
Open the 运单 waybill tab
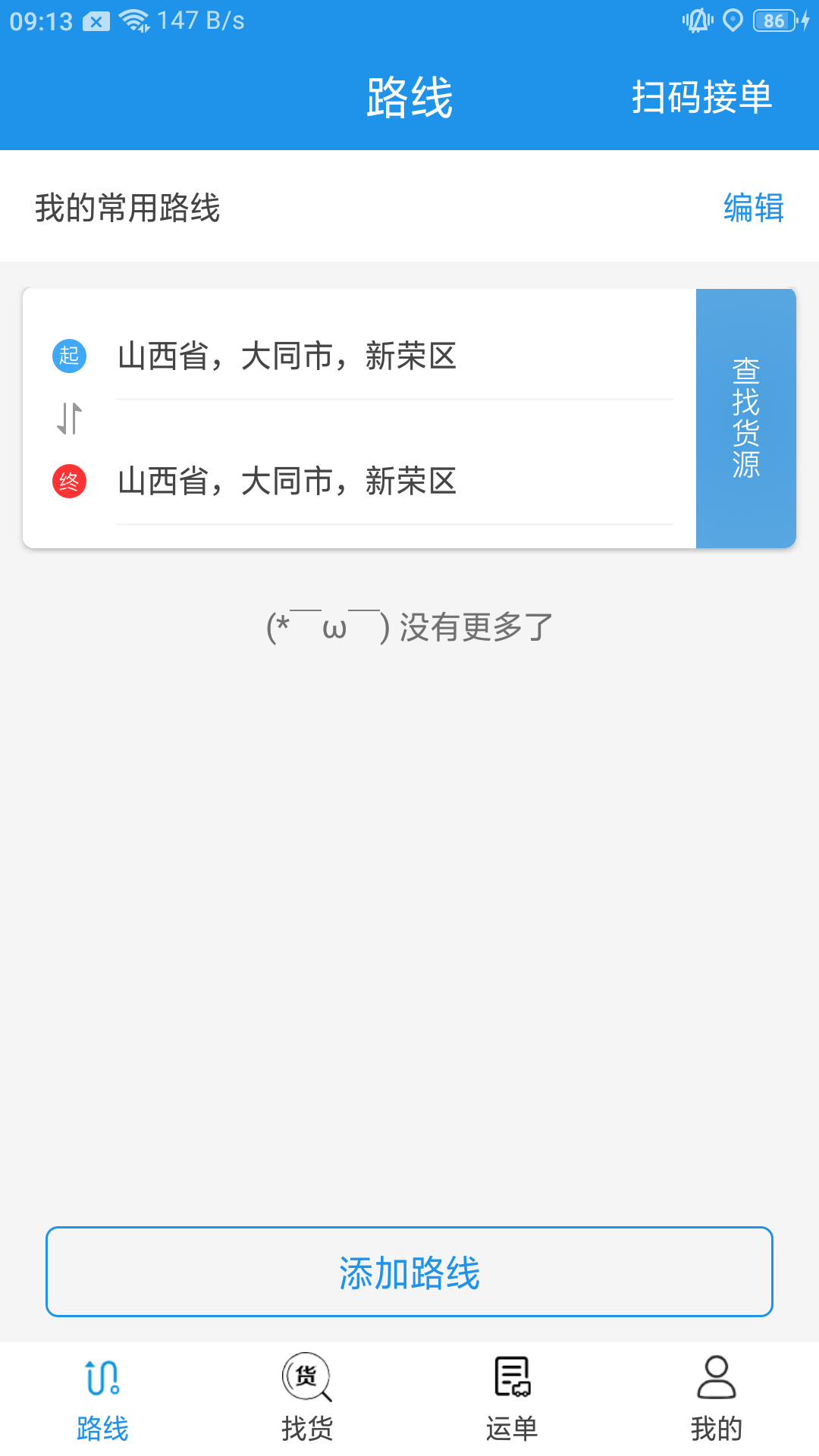[x=512, y=1398]
